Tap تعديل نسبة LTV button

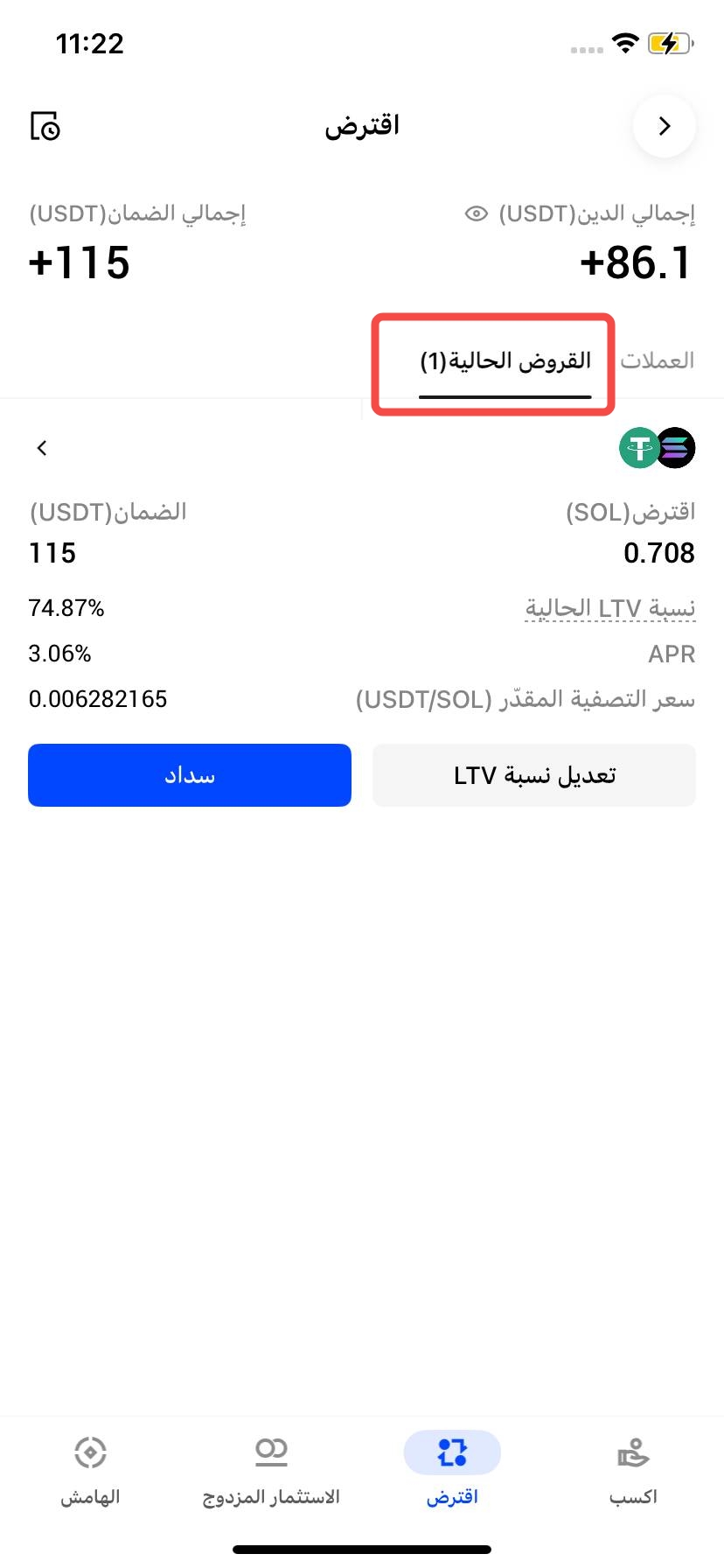point(534,775)
